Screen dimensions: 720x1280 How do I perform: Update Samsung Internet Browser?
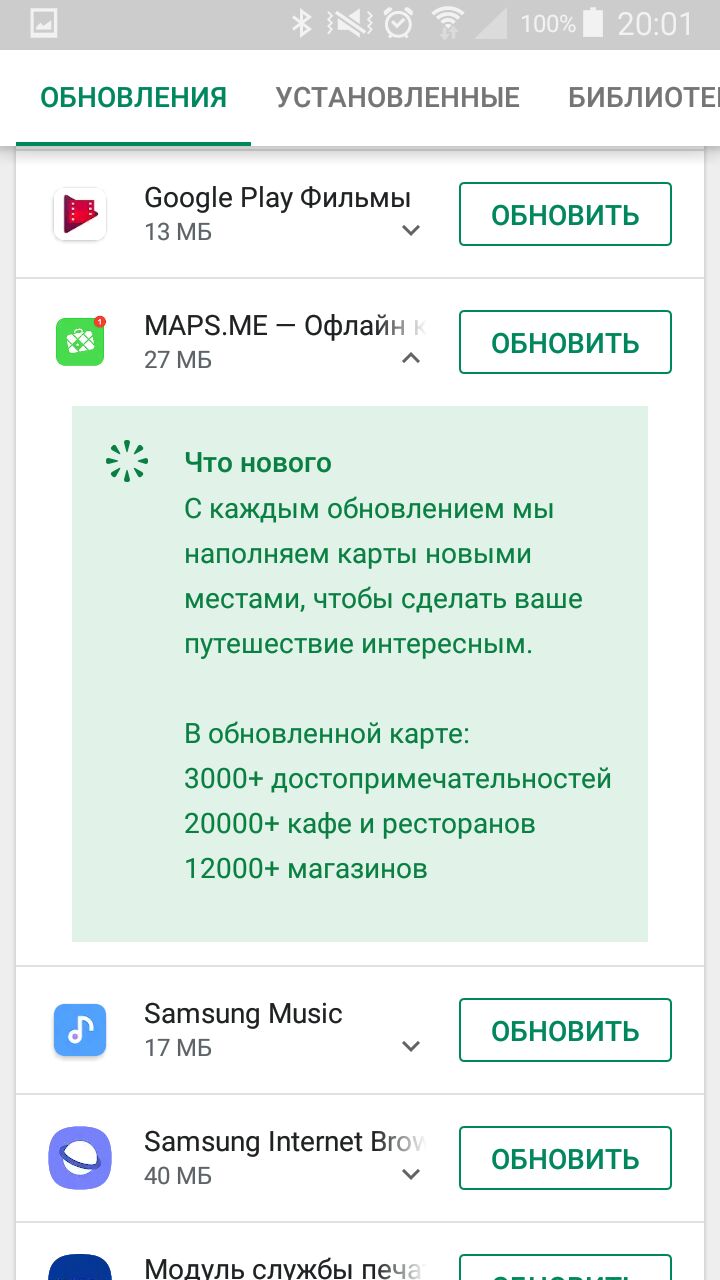[565, 1158]
